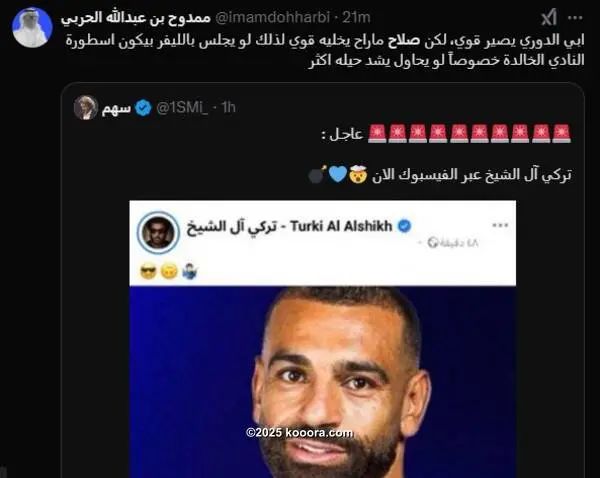The height and width of the screenshot is (478, 600).
Task: Open the tweet author's profile picture
Action: tap(32, 27)
